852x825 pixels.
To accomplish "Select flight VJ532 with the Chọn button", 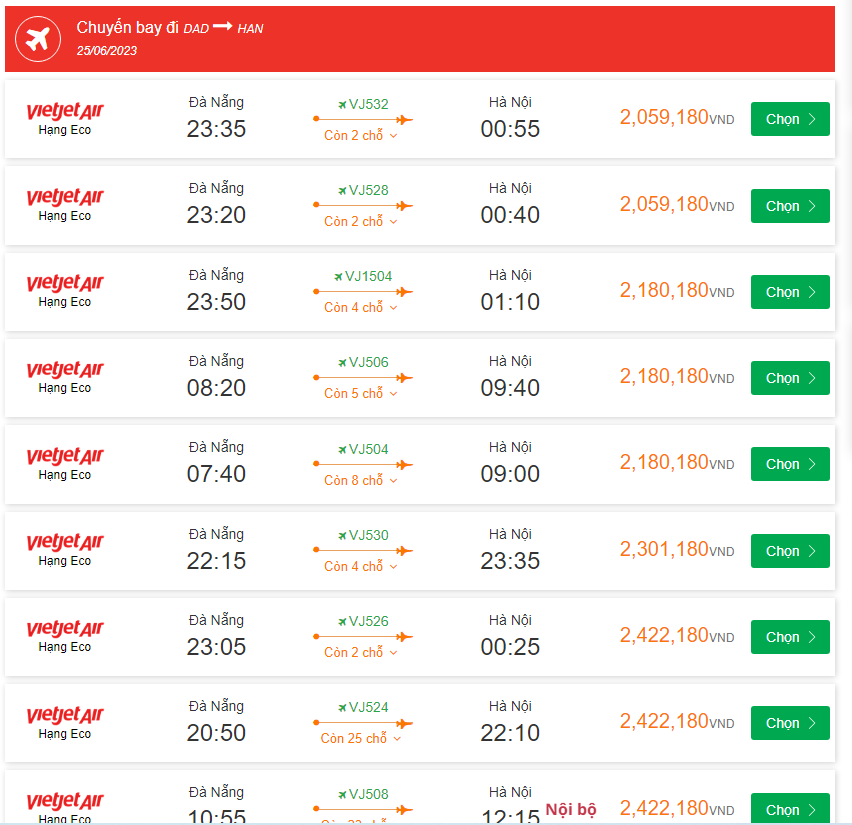I will pyautogui.click(x=790, y=119).
